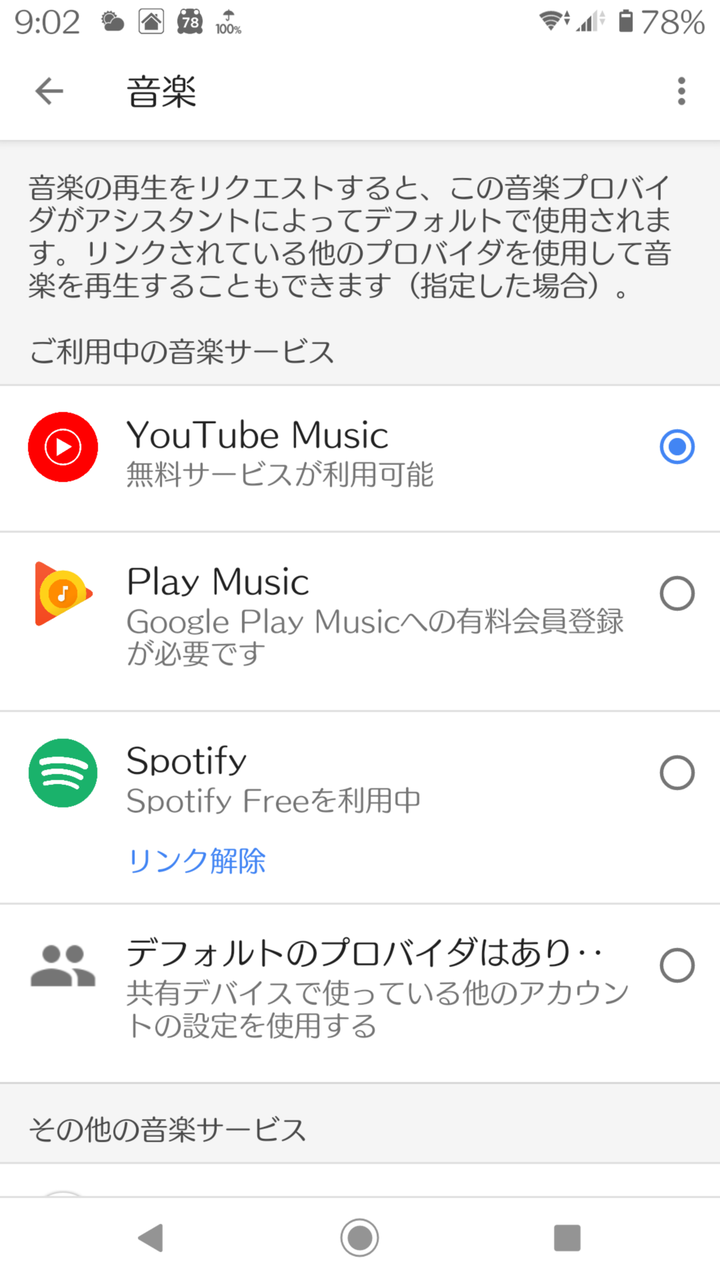Set Spotify as the default provider
The height and width of the screenshot is (1280, 720).
pos(677,773)
